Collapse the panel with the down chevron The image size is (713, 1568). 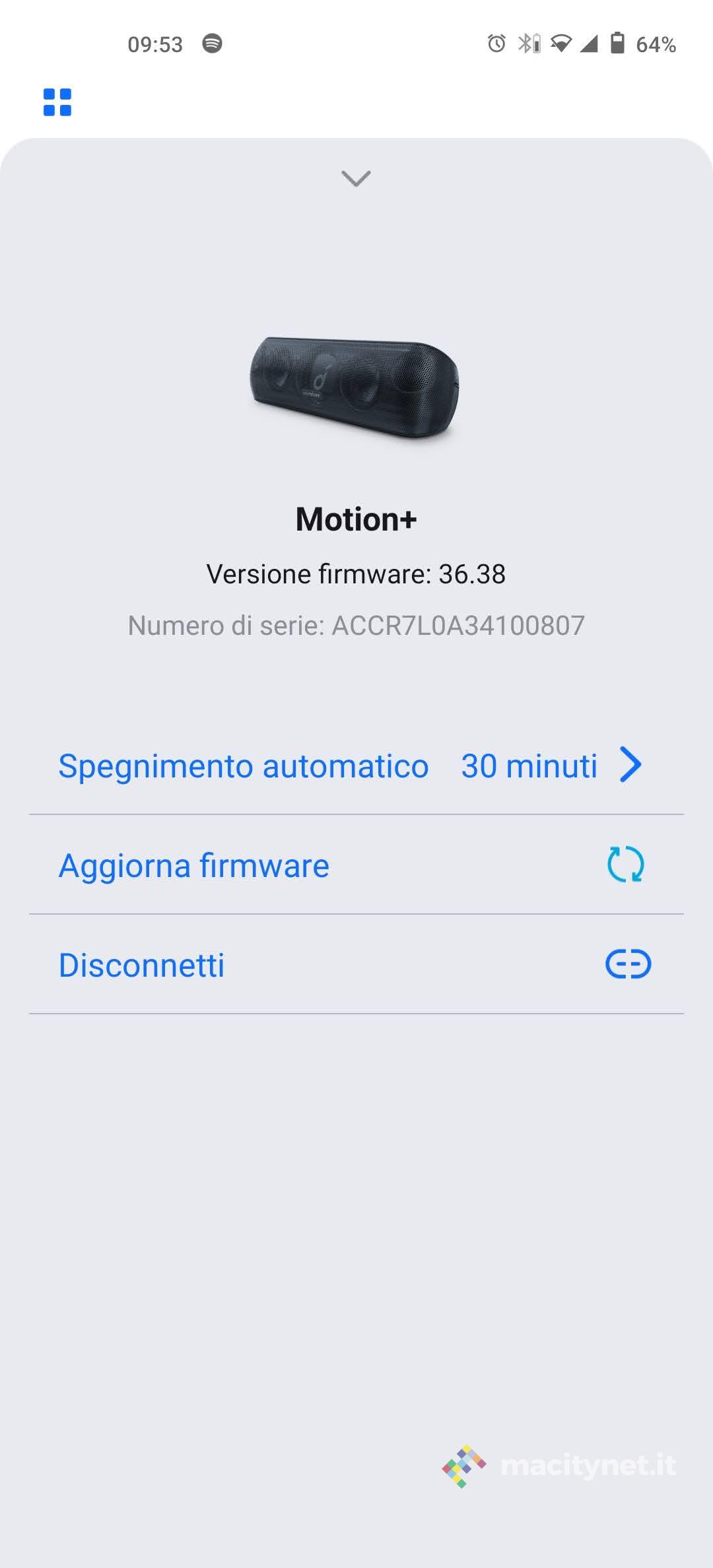pos(356,178)
